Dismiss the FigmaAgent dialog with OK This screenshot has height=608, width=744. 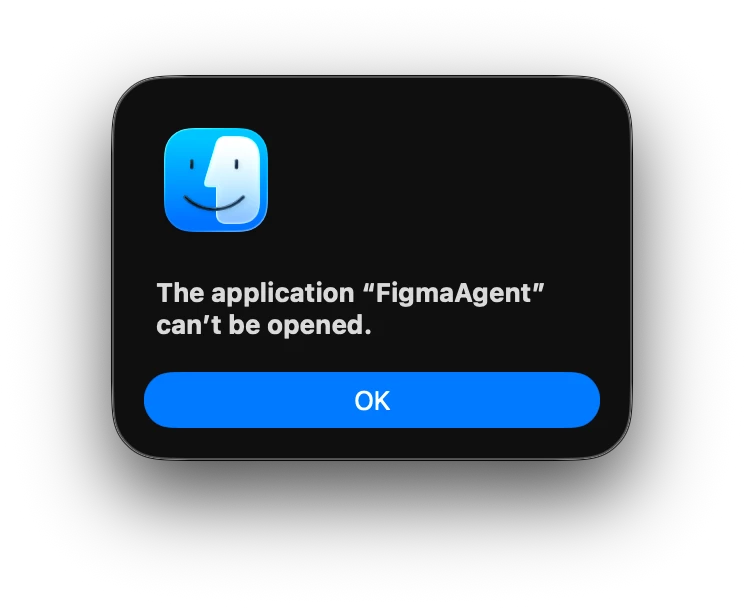coord(372,400)
